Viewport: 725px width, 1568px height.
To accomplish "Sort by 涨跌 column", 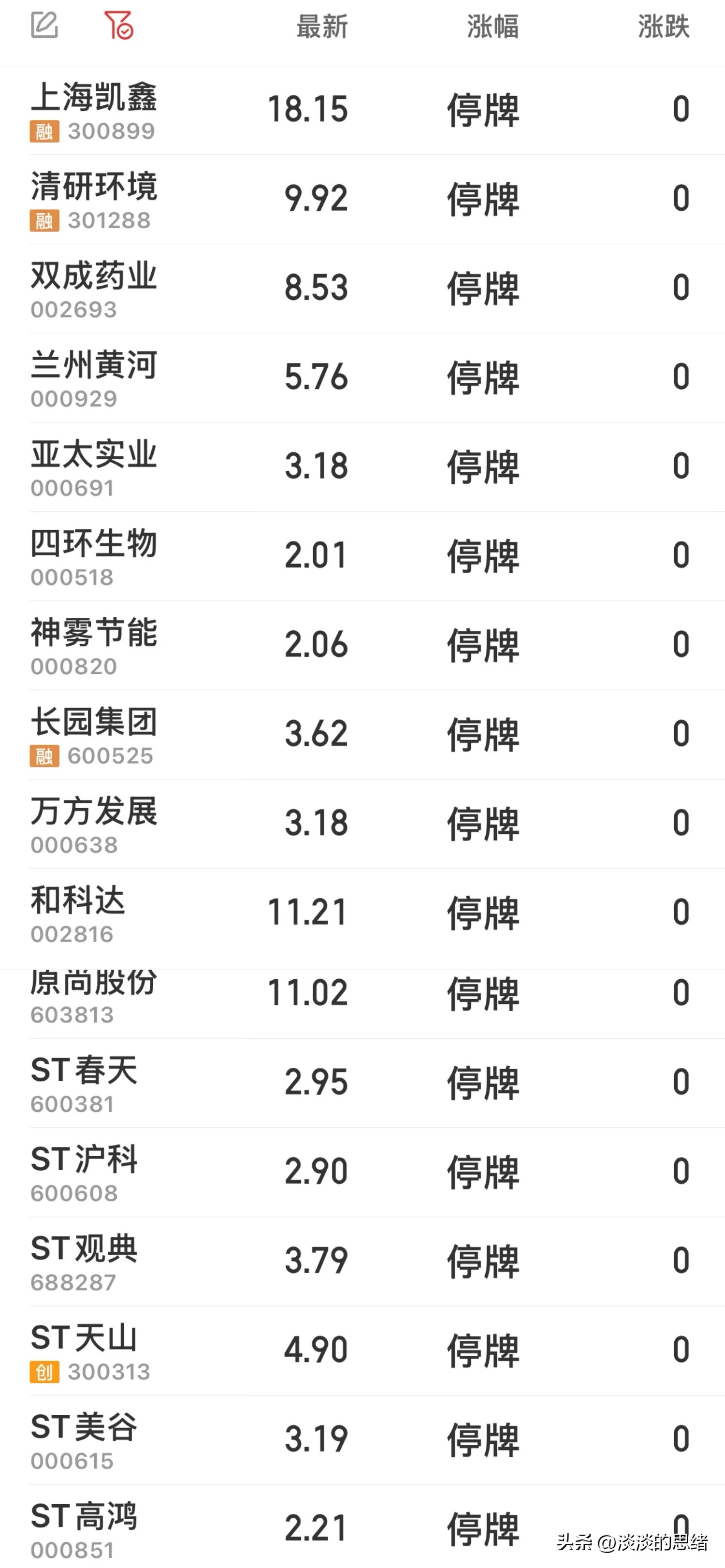I will (x=663, y=27).
